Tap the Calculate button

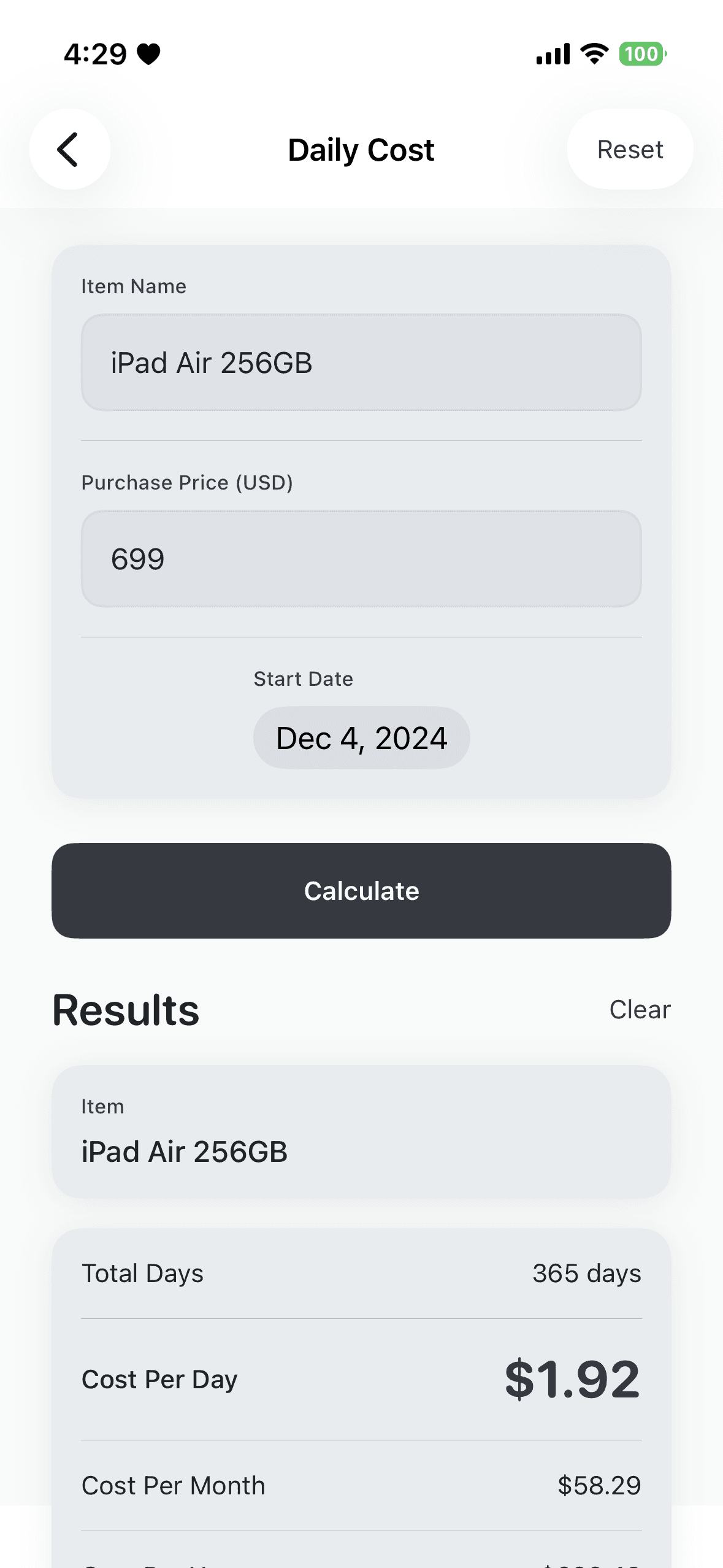pos(361,890)
